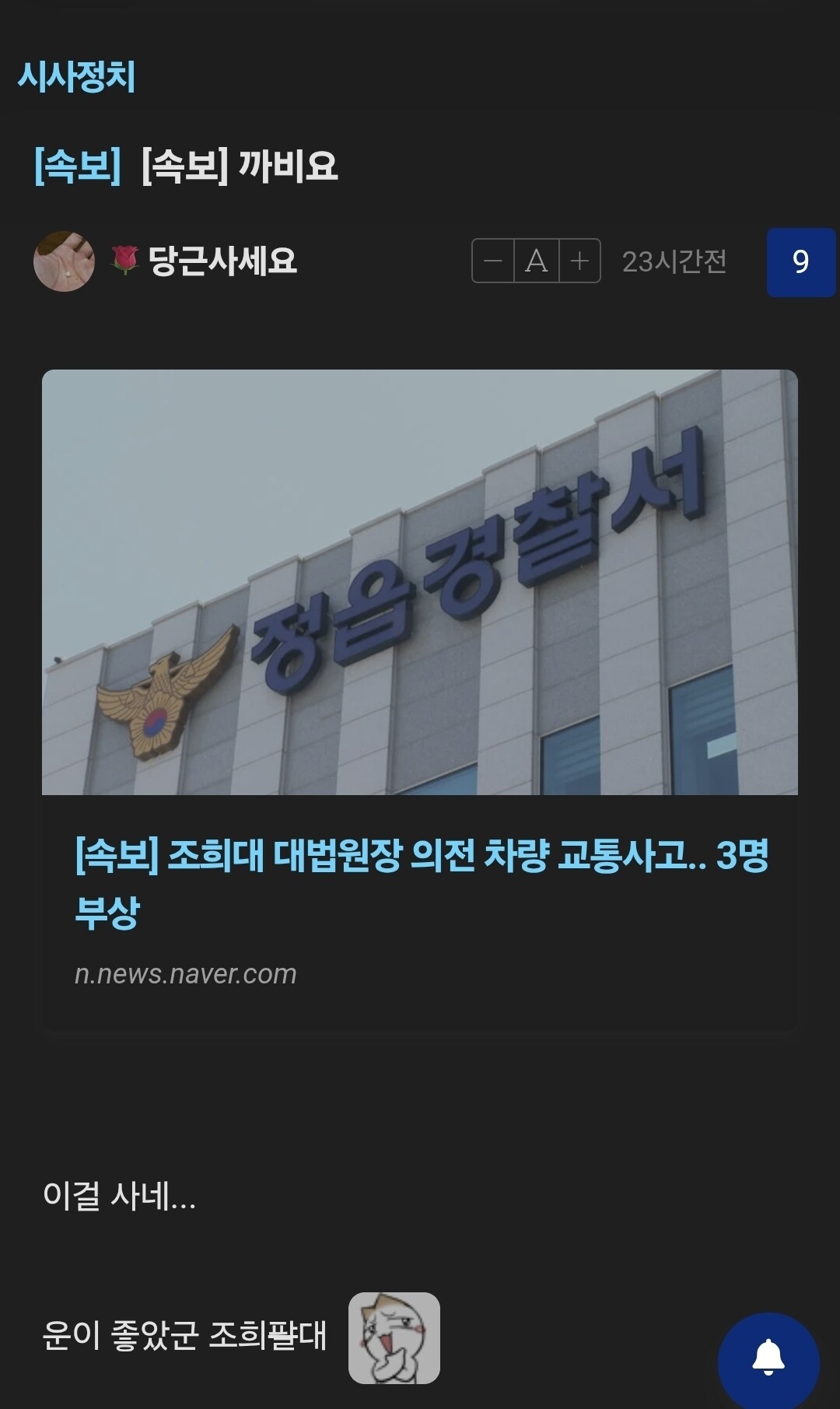The image size is (840, 1409).
Task: Tap the blue [속보] category tag
Action: [x=78, y=166]
